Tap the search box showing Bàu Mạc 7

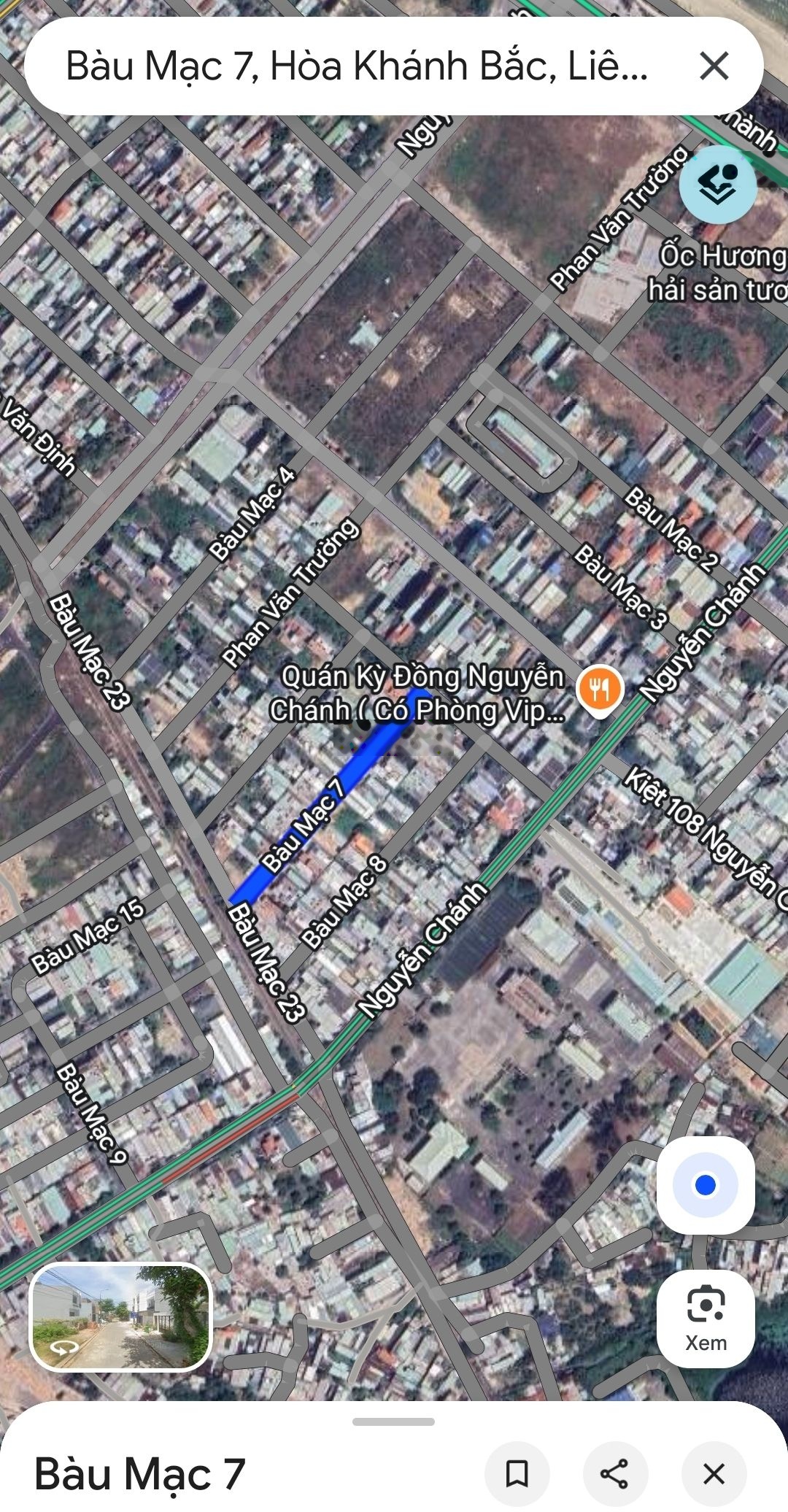tap(356, 66)
